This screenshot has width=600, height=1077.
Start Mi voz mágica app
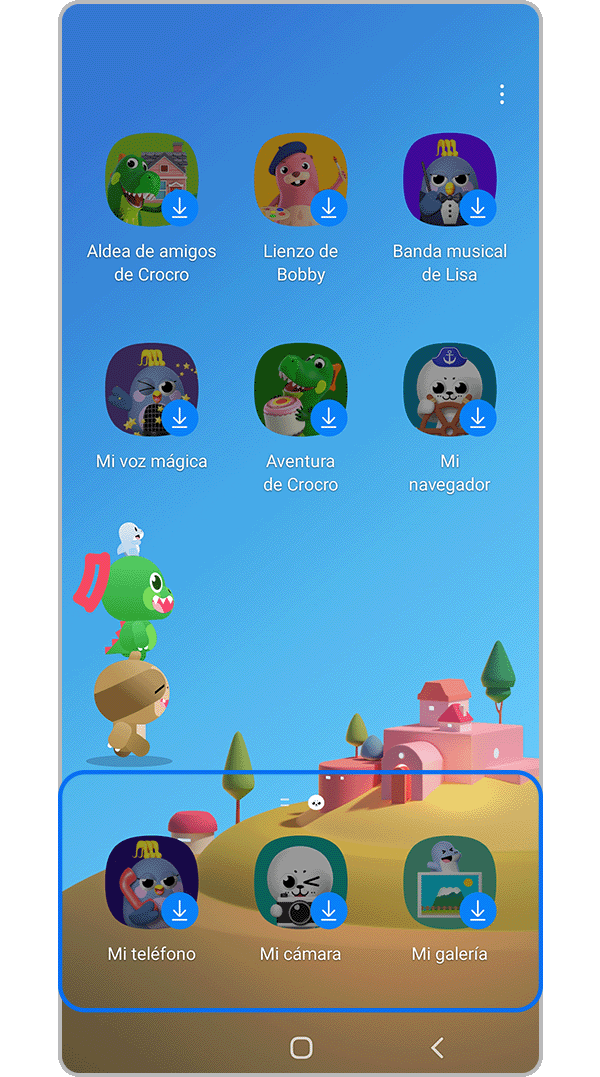click(x=152, y=390)
